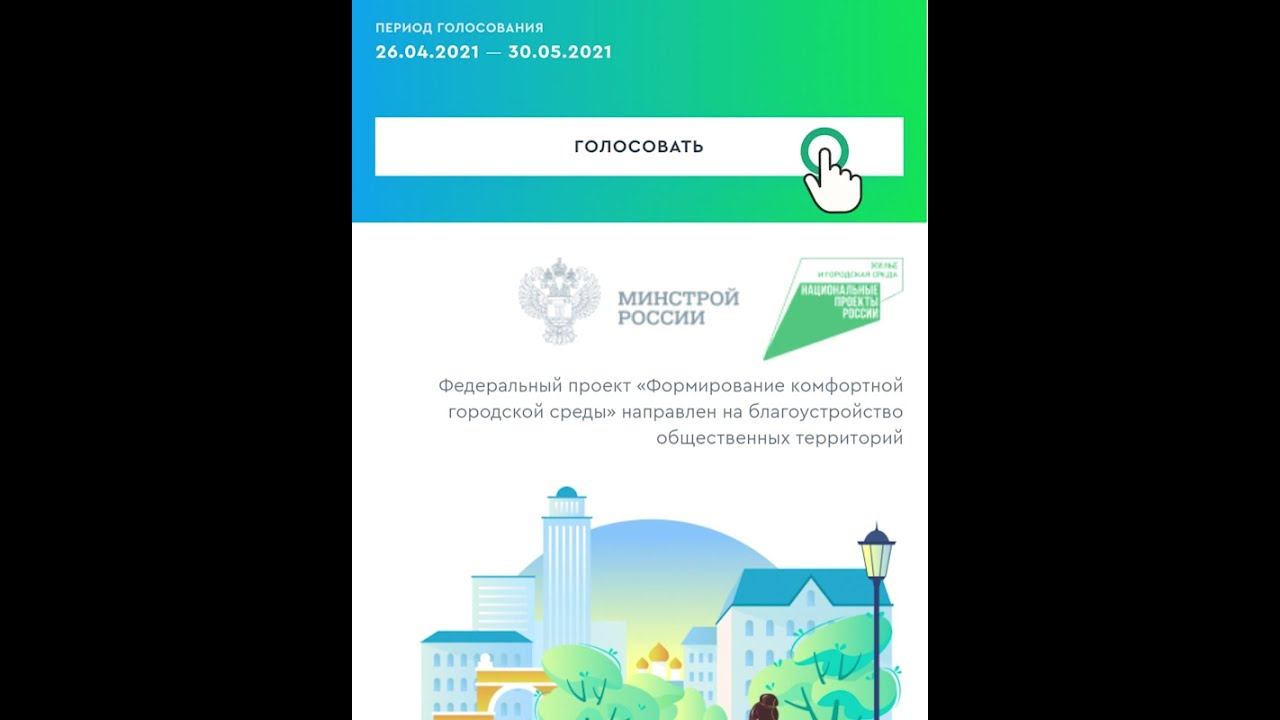This screenshot has height=720, width=1280.
Task: Tap the ГОЛОСОВАТЬ button
Action: pyautogui.click(x=638, y=147)
